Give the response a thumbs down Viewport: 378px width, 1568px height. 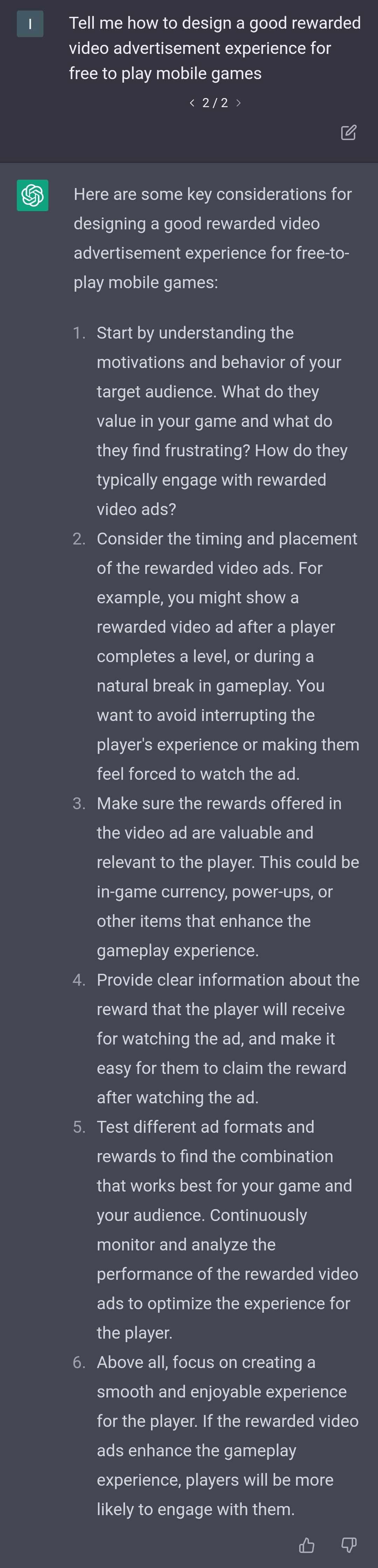click(349, 1544)
